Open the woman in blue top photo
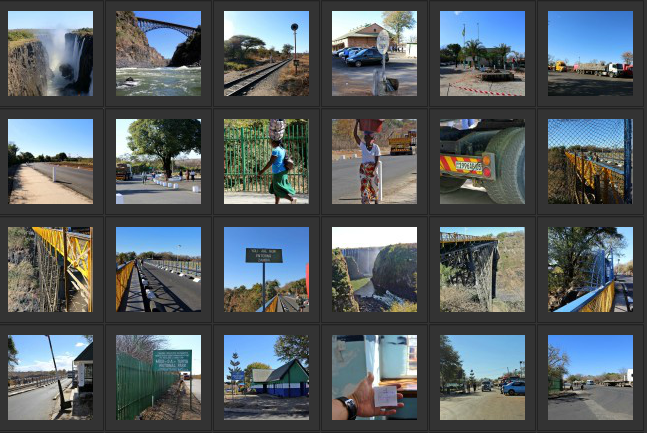The image size is (647, 433). 266,161
